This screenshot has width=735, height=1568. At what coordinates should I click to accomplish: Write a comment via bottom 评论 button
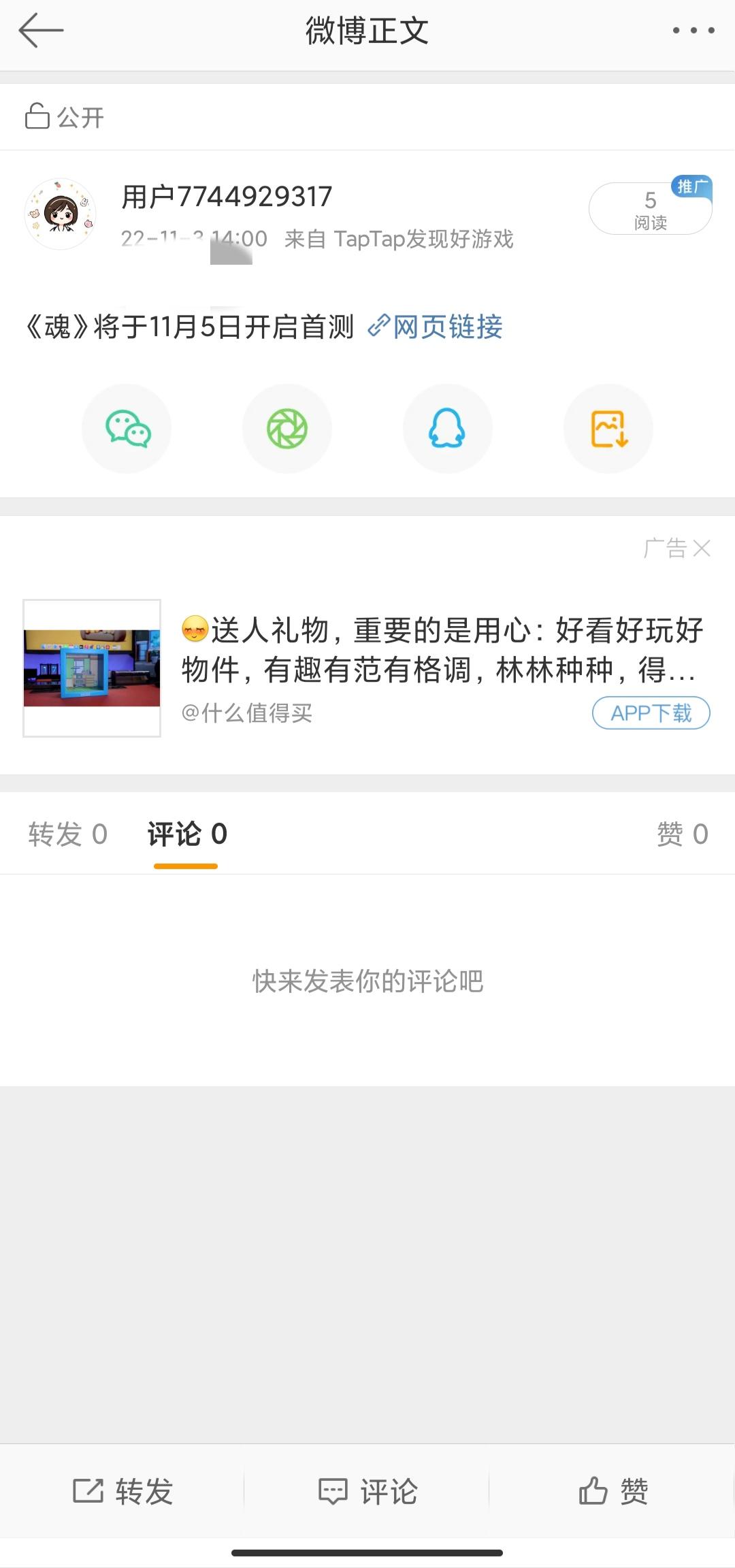(x=367, y=1490)
